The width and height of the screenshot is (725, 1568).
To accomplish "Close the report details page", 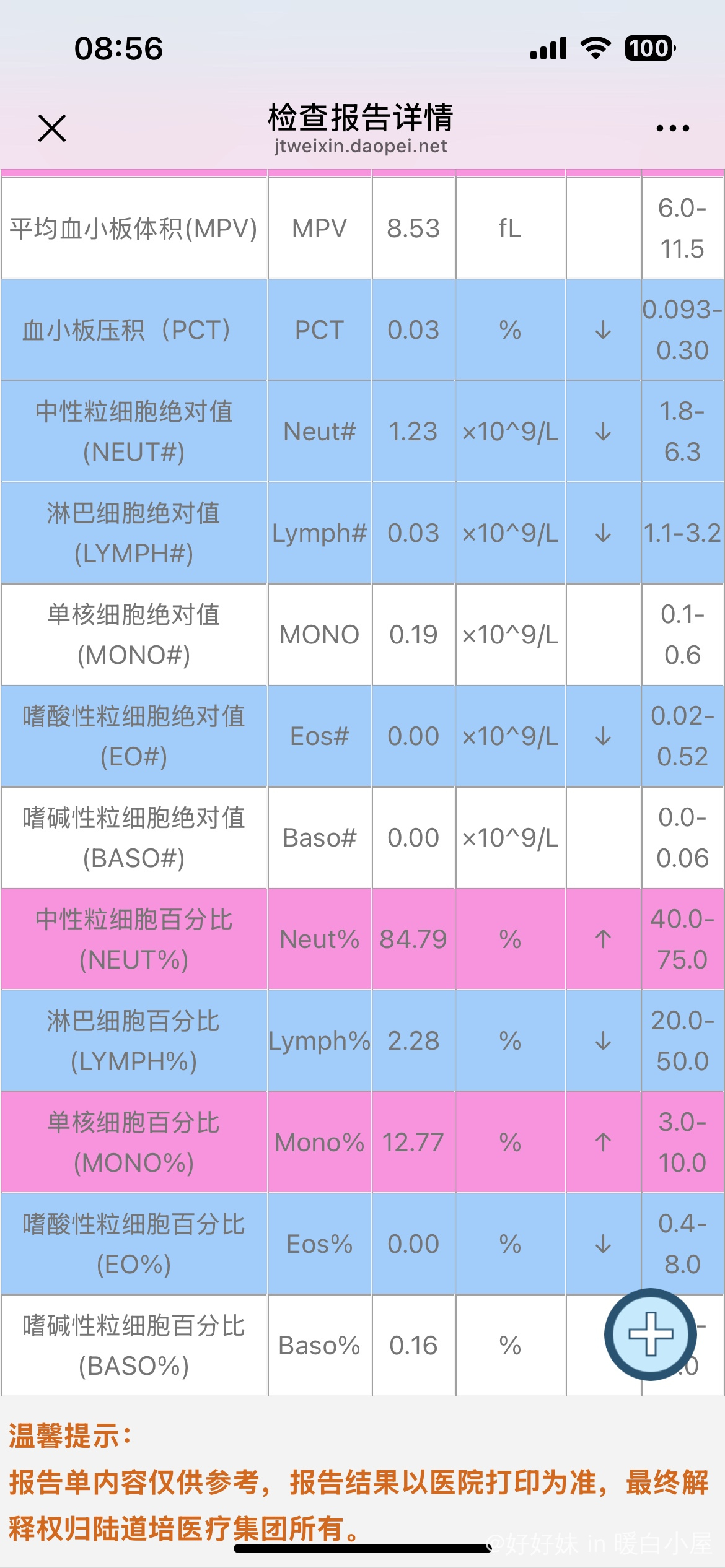I will click(x=52, y=128).
